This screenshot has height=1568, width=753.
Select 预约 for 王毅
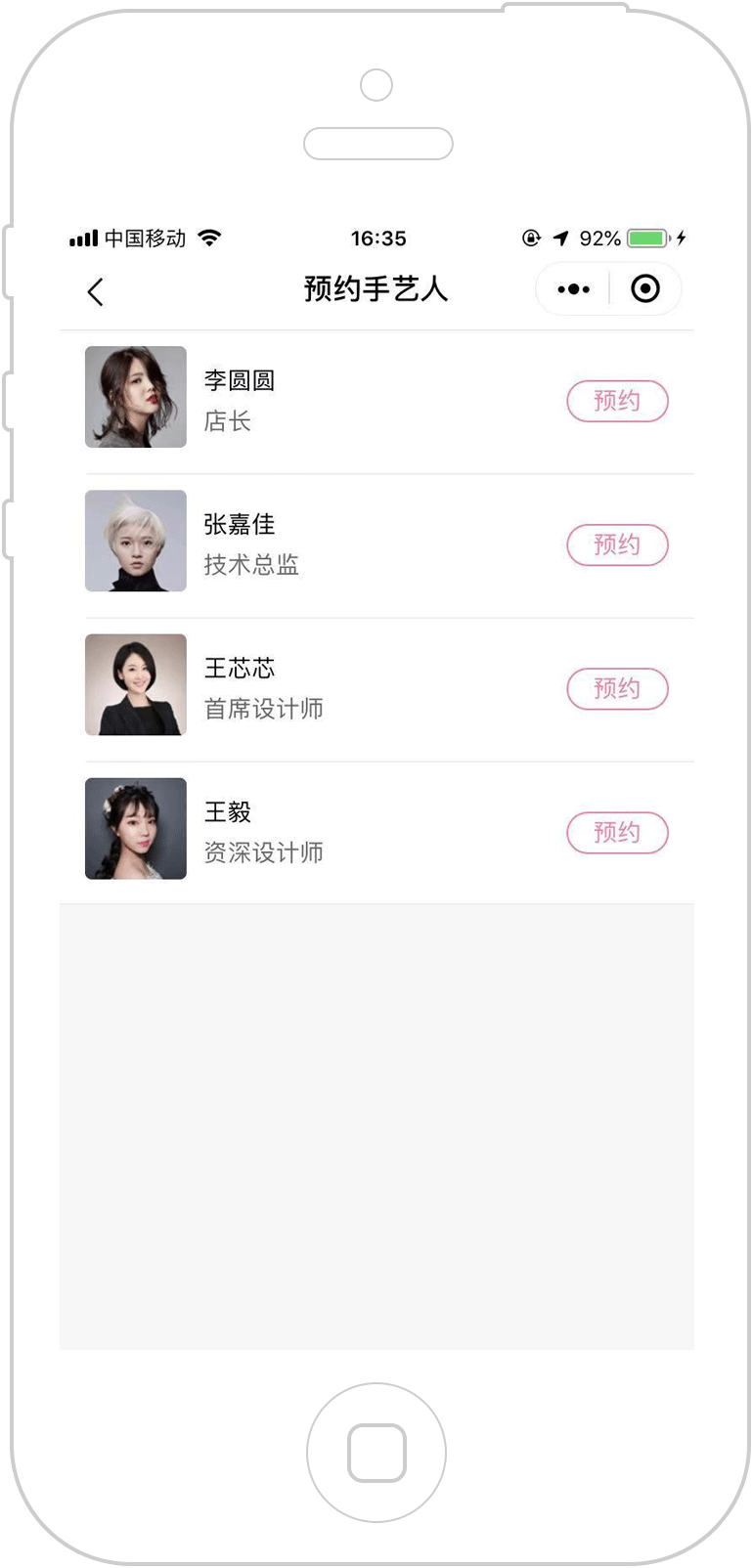[x=617, y=832]
